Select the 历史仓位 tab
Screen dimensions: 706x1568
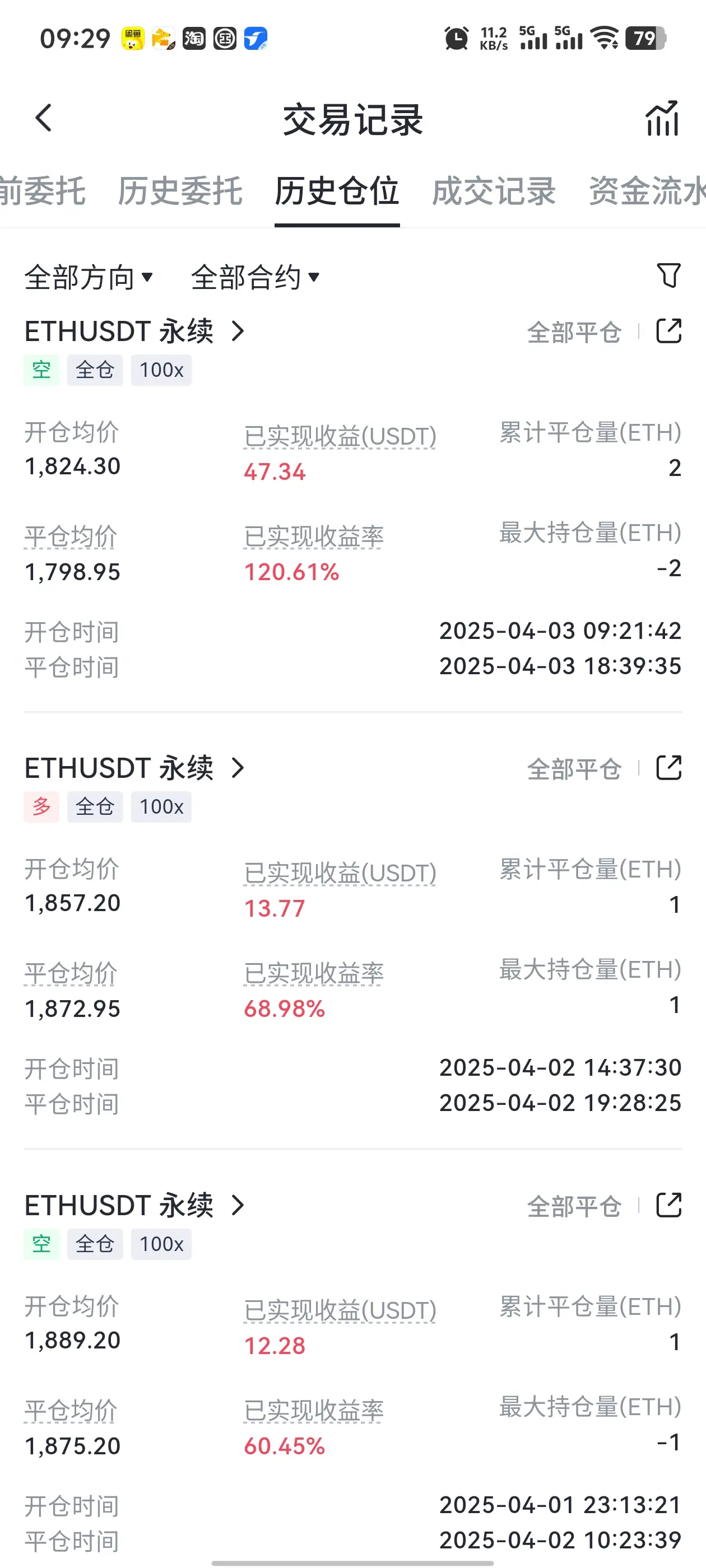point(337,191)
